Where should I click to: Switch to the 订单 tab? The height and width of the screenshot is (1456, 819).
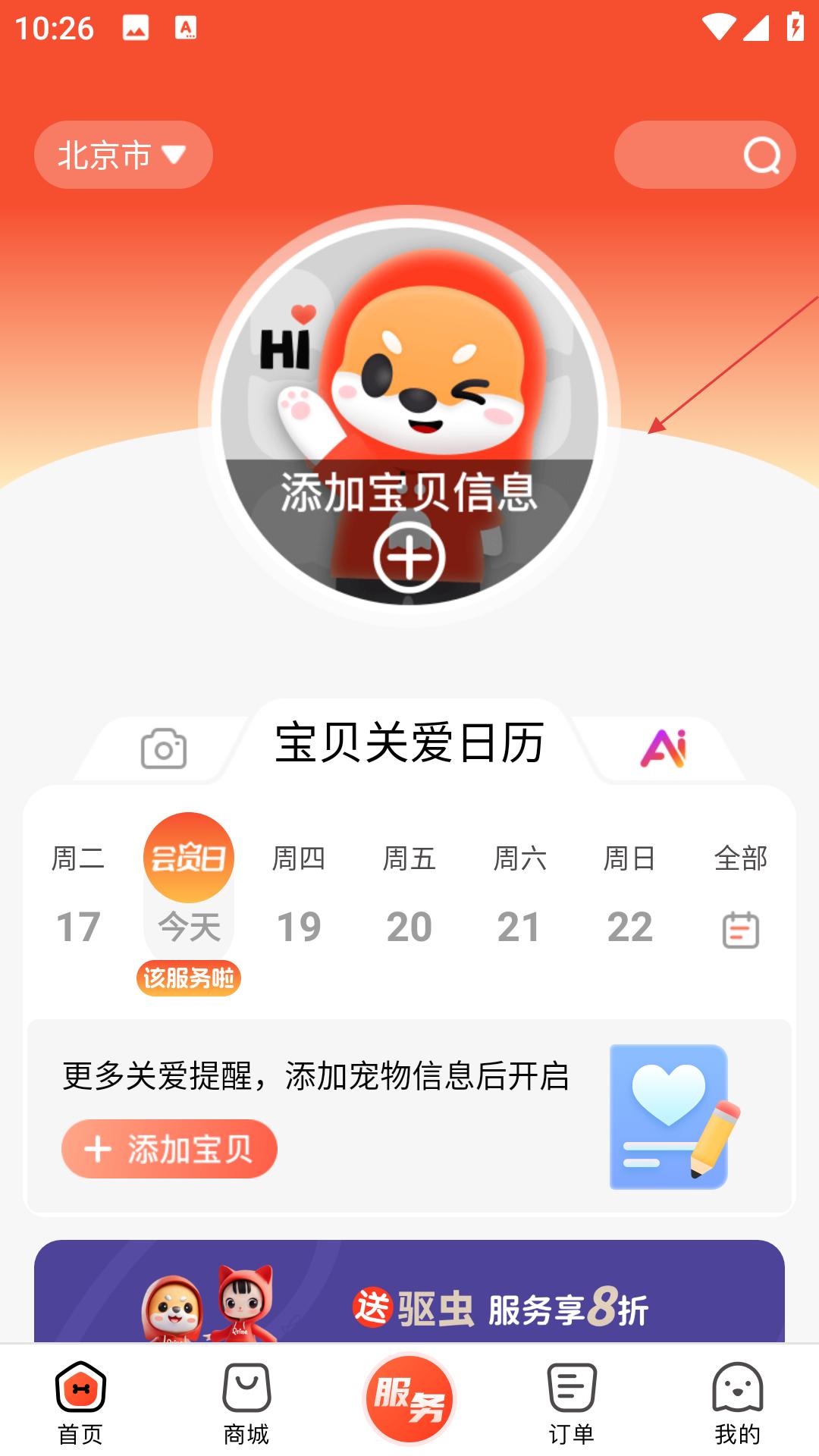[x=572, y=1403]
